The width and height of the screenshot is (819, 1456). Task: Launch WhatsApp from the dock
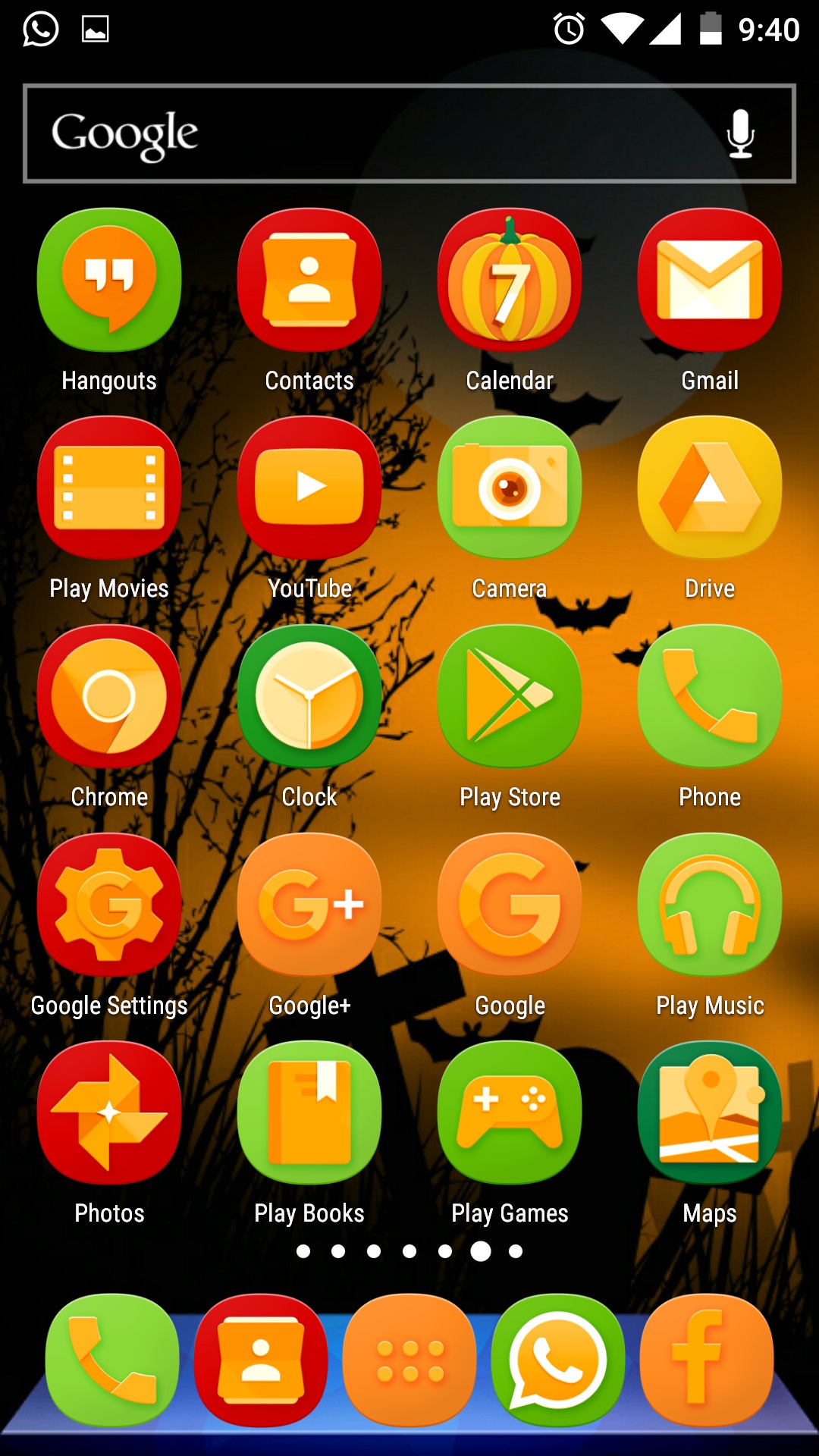click(x=558, y=1360)
